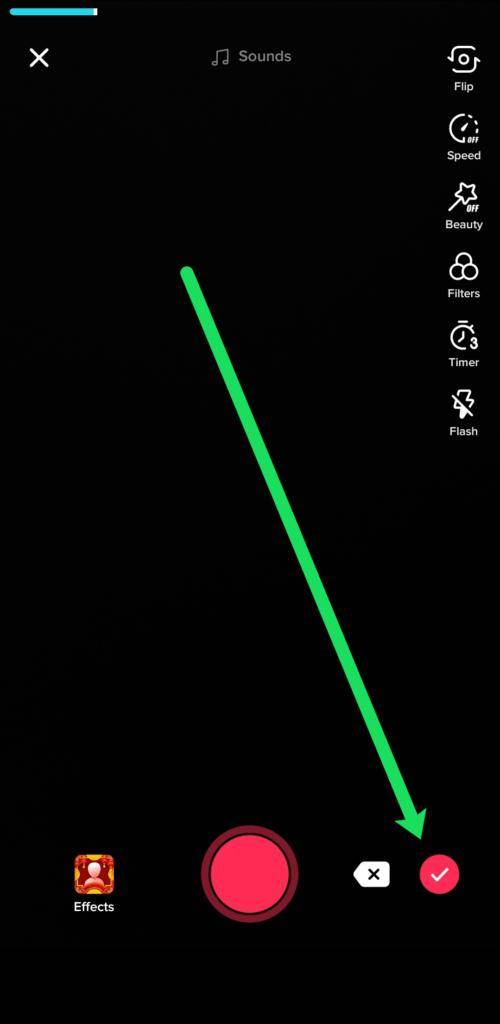Open the Speed options
The image size is (500, 1024).
(x=463, y=137)
